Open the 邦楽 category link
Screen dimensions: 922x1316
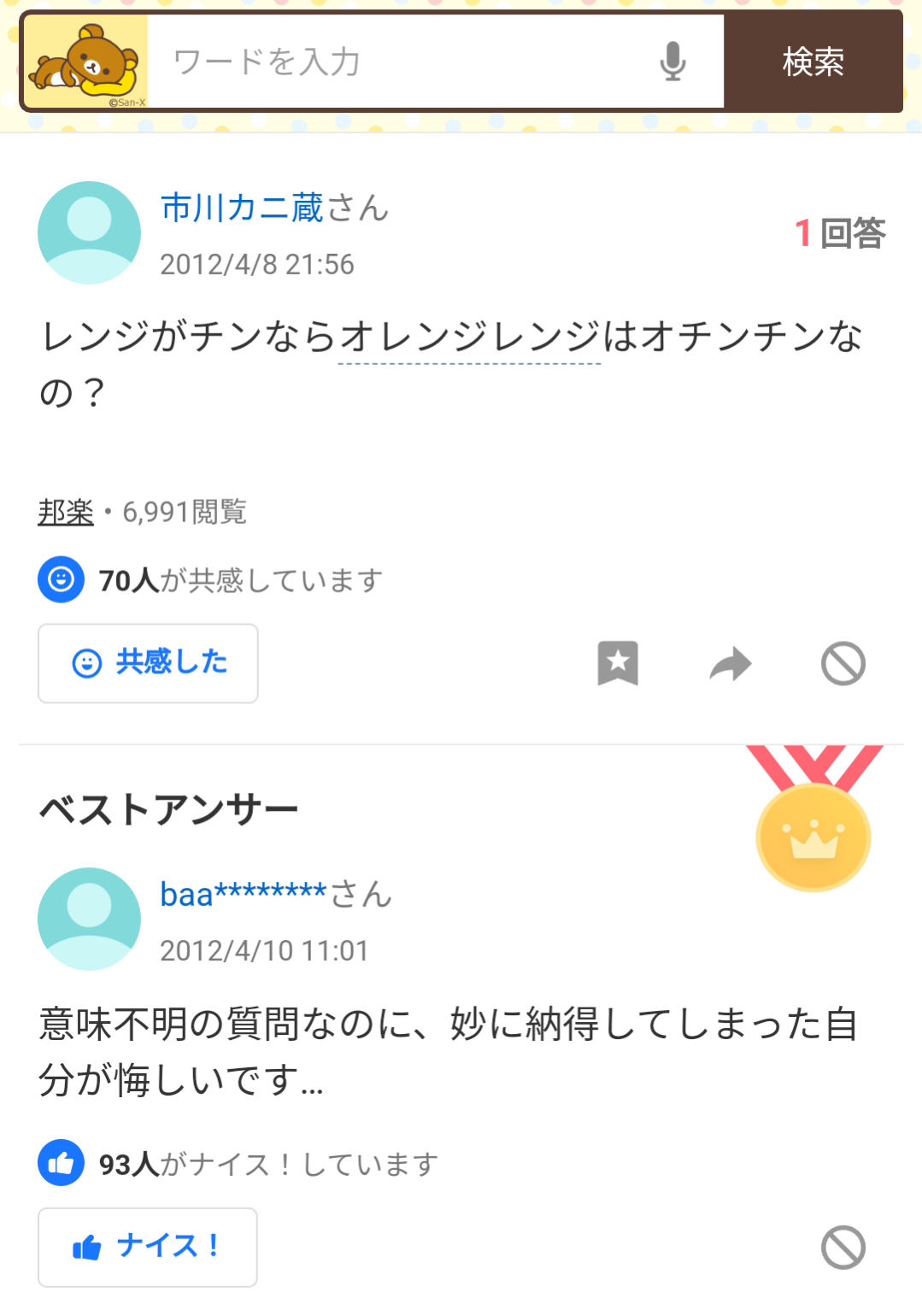point(65,511)
